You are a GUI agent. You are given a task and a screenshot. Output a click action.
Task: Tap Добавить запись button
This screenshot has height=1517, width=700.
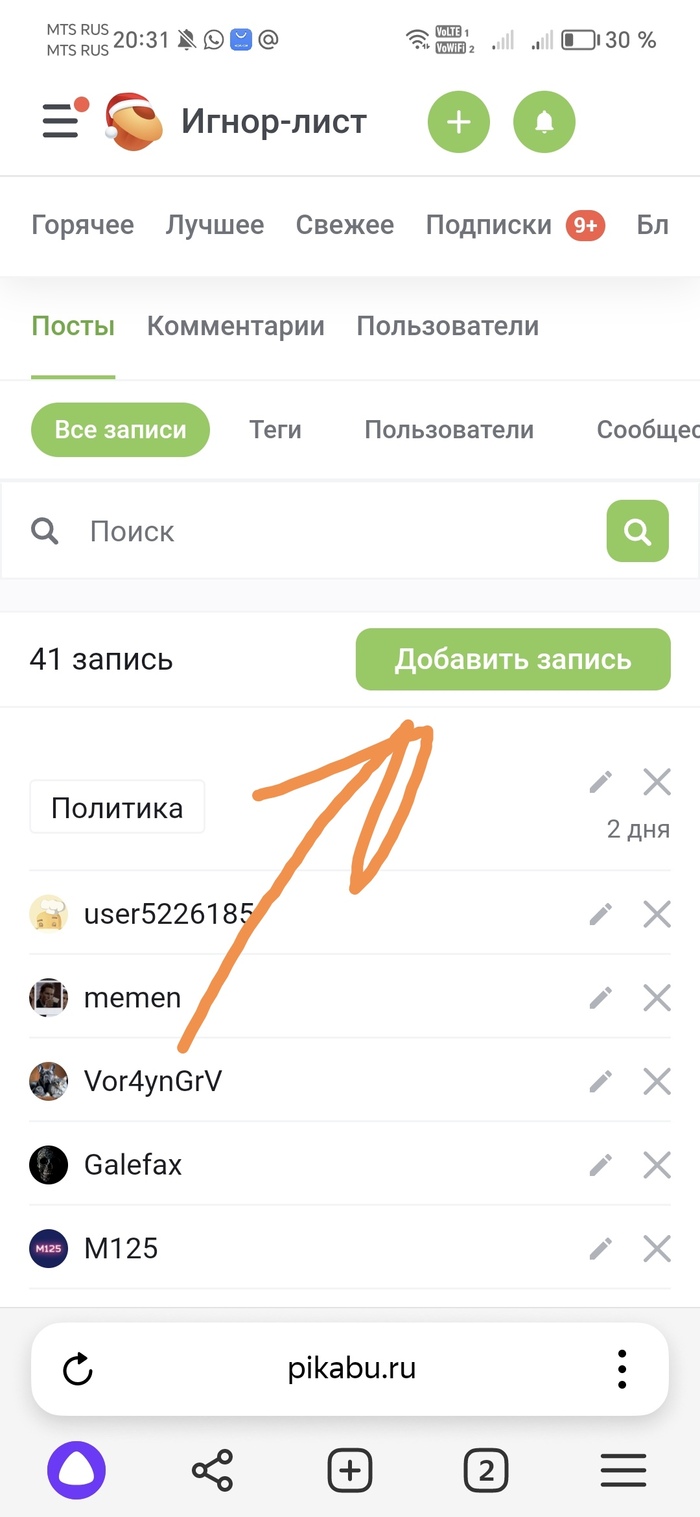click(513, 660)
